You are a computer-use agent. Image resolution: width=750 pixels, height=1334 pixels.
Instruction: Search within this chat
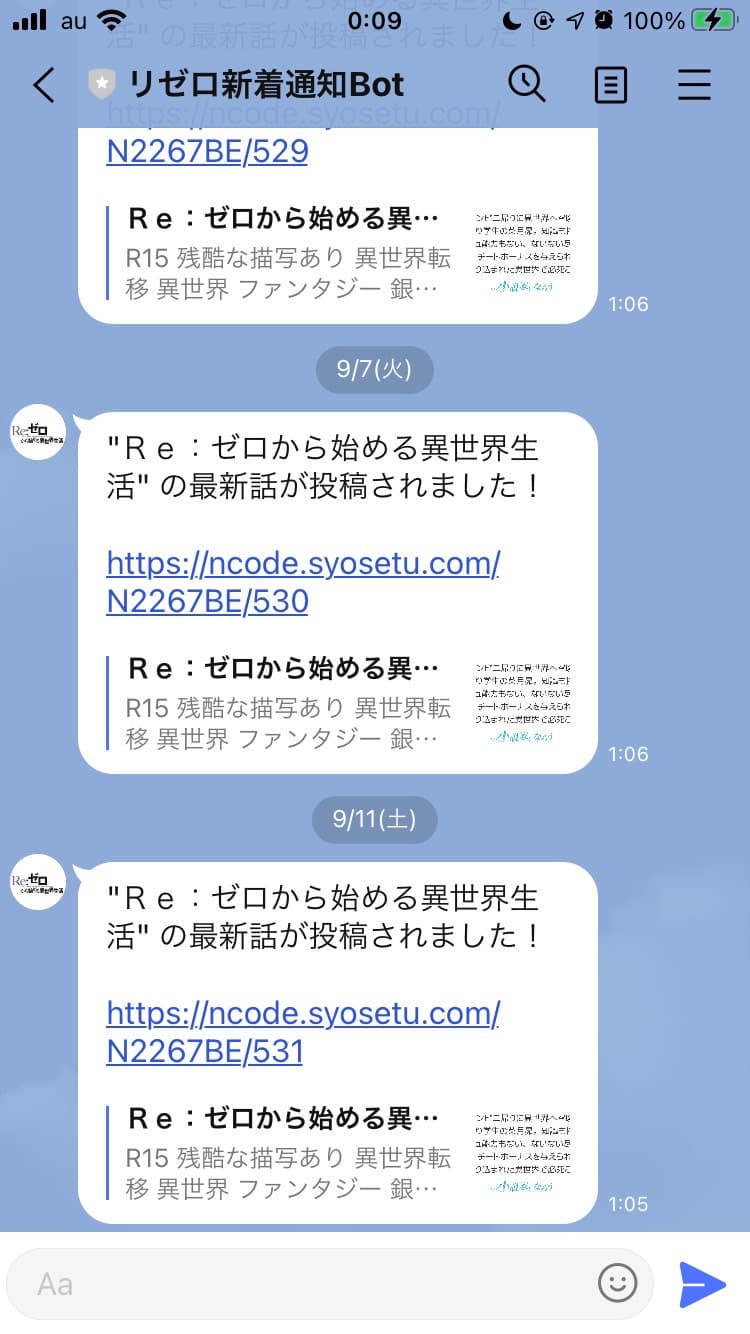coord(527,85)
